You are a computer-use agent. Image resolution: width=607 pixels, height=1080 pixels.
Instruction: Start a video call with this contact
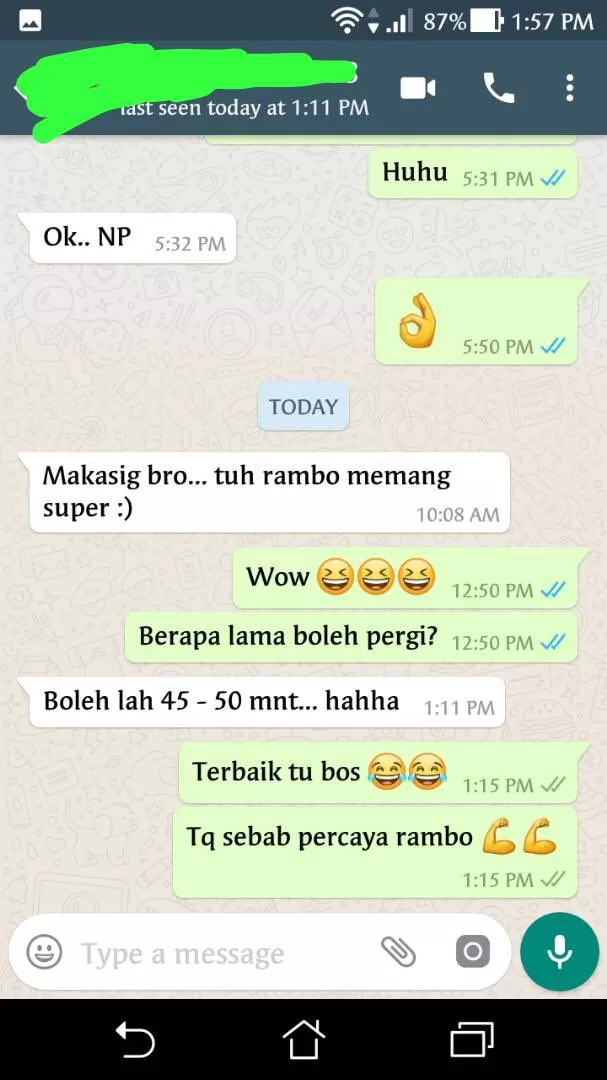(x=418, y=88)
